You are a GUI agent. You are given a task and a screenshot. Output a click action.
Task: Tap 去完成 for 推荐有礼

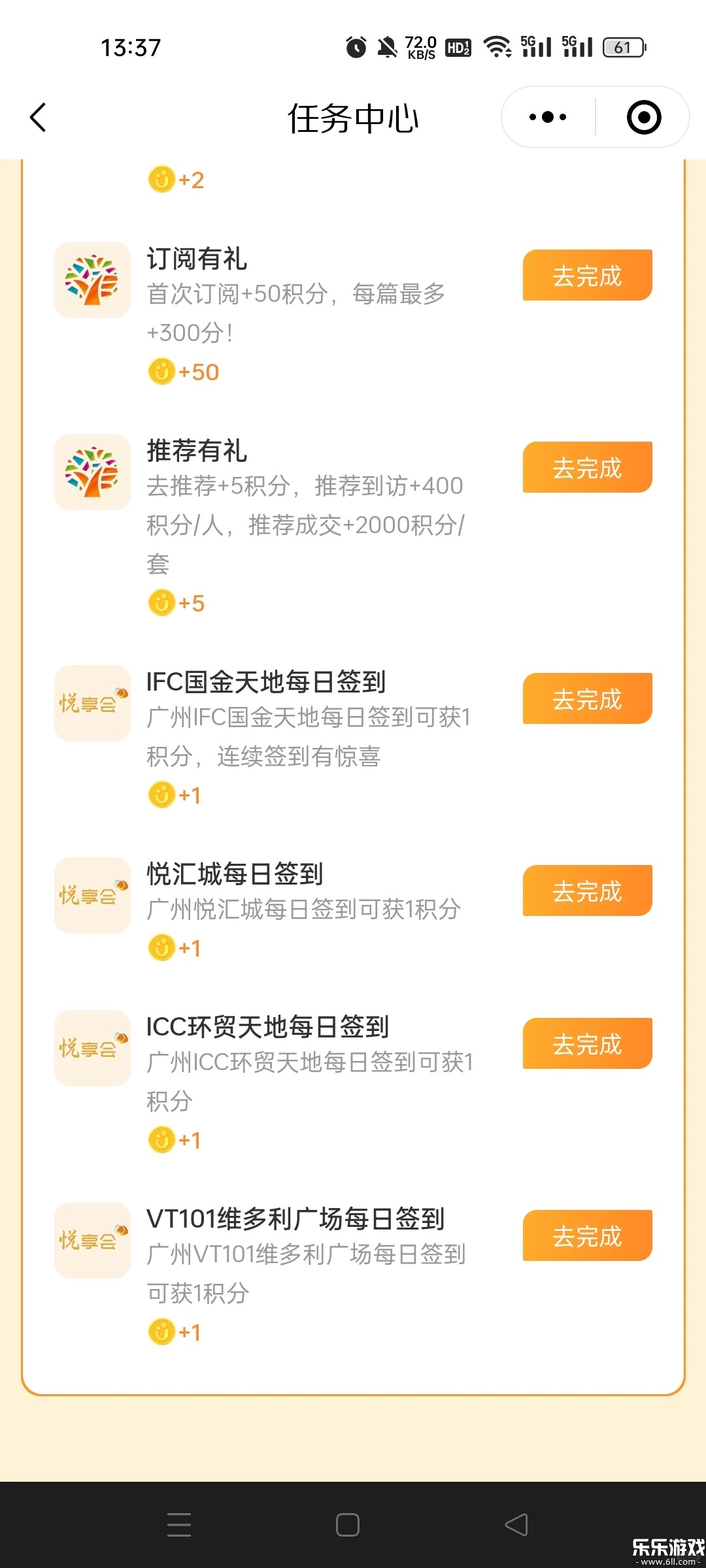587,467
